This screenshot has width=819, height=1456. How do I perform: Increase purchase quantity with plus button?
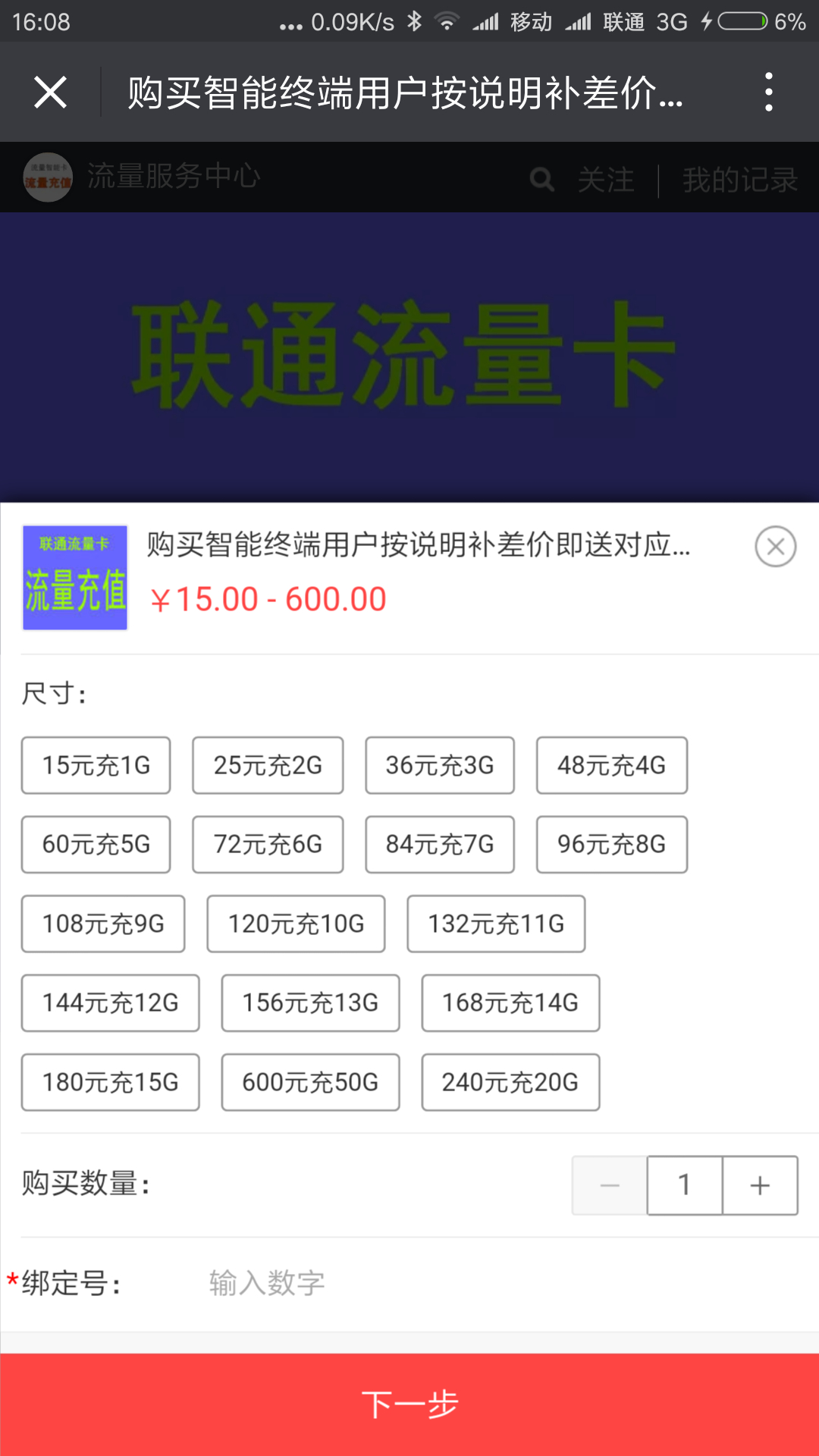(x=760, y=1185)
